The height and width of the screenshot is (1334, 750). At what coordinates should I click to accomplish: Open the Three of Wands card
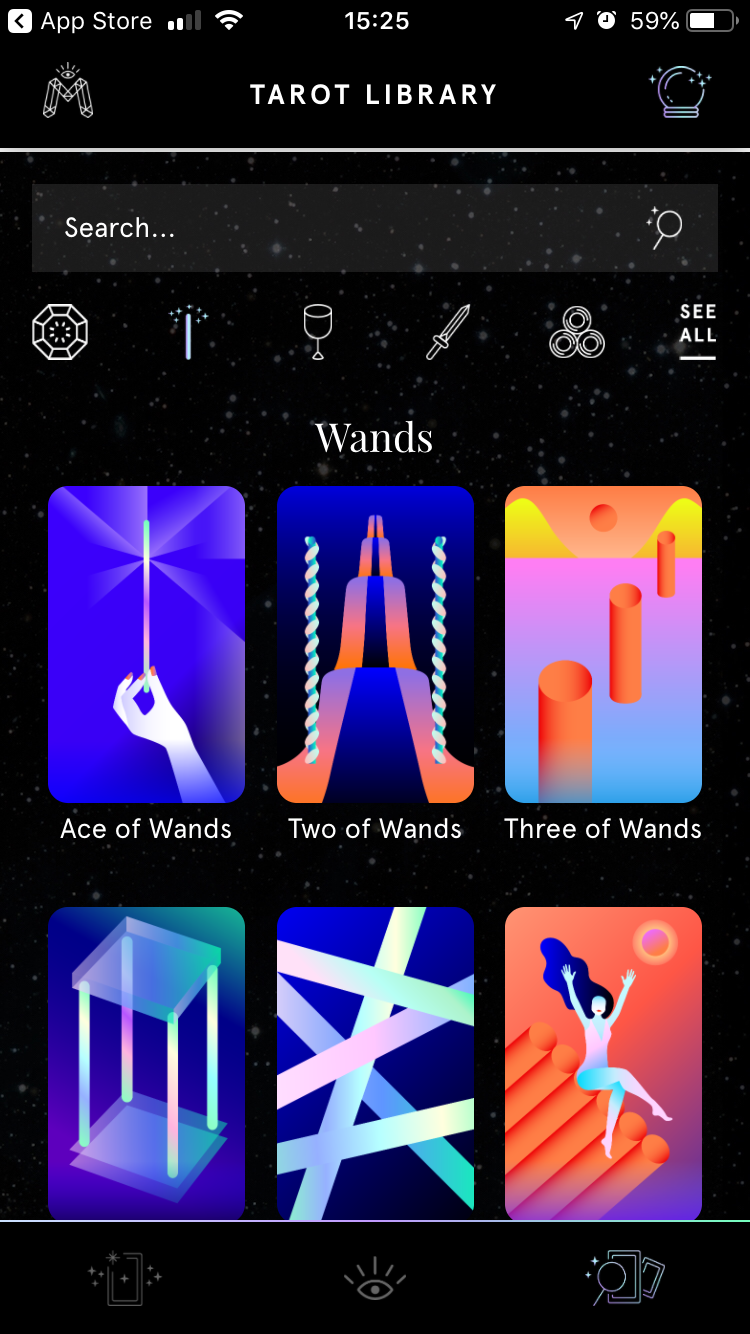603,645
